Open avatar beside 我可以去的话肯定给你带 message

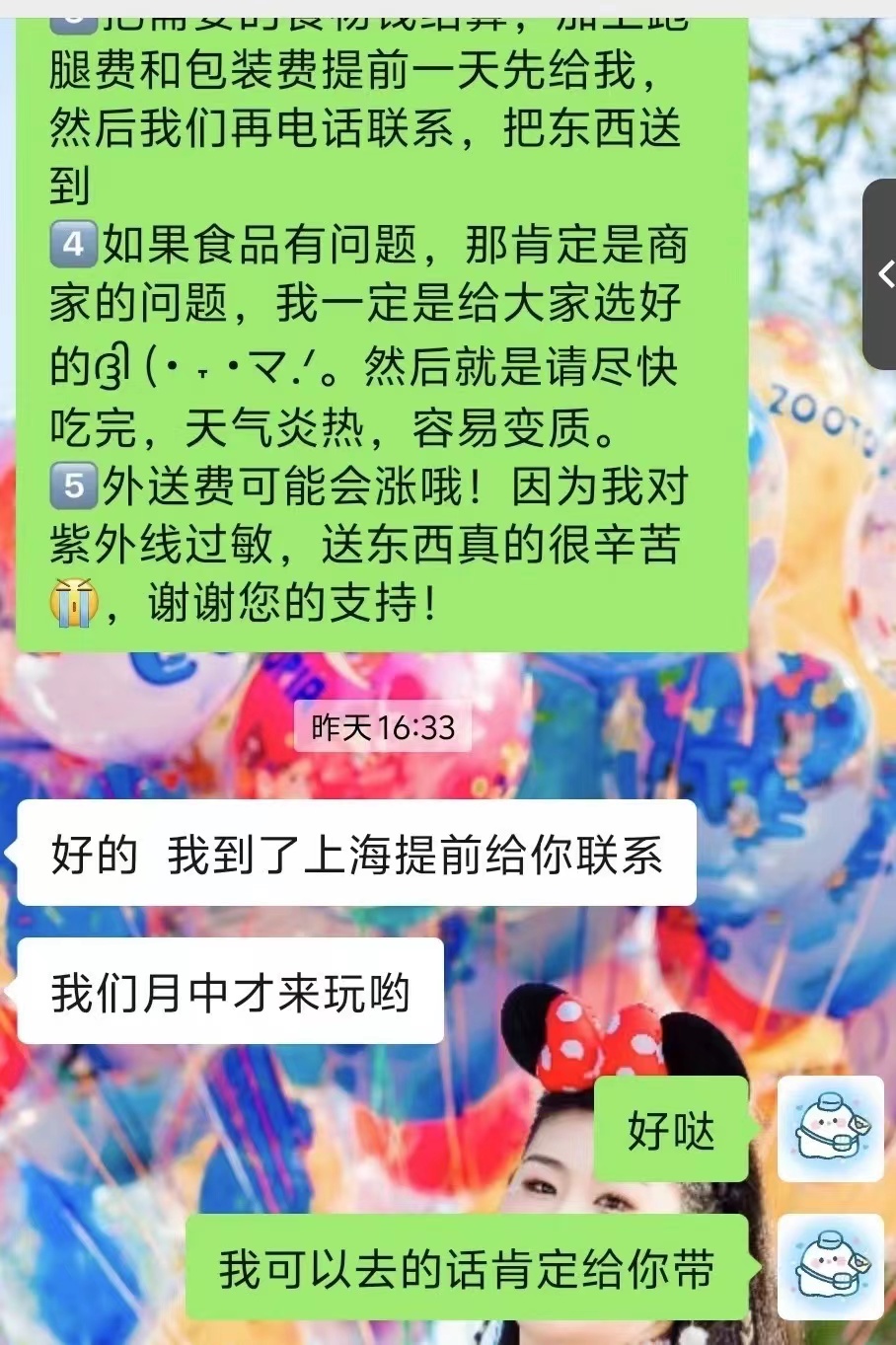pyautogui.click(x=830, y=1267)
